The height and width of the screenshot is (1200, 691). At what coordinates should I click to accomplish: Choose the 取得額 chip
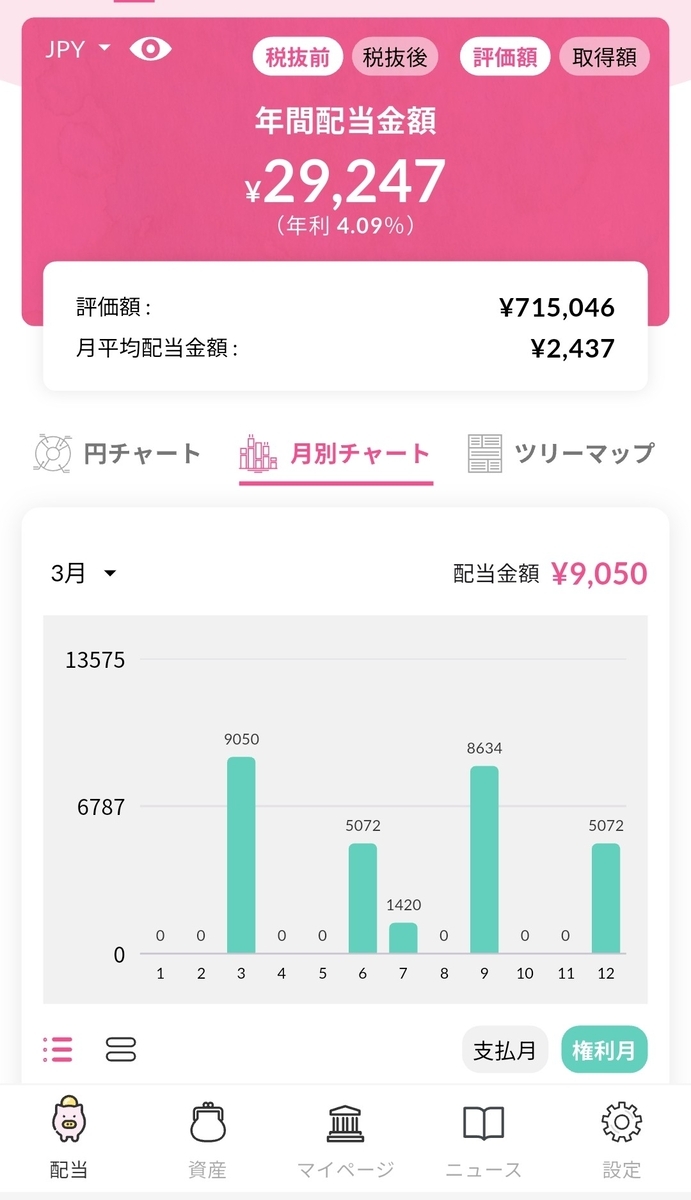tap(604, 57)
